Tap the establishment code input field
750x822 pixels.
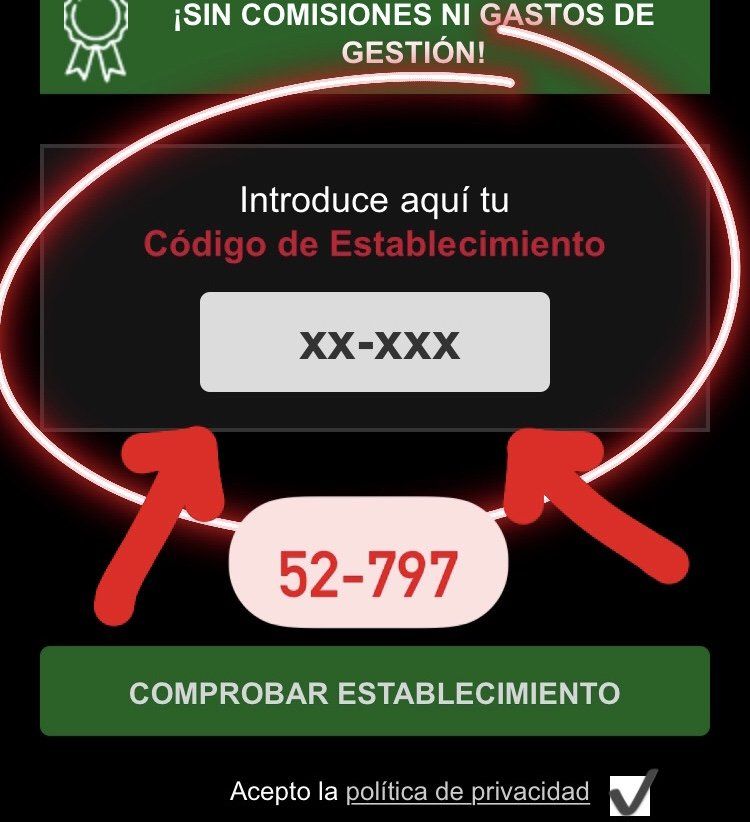click(x=375, y=342)
